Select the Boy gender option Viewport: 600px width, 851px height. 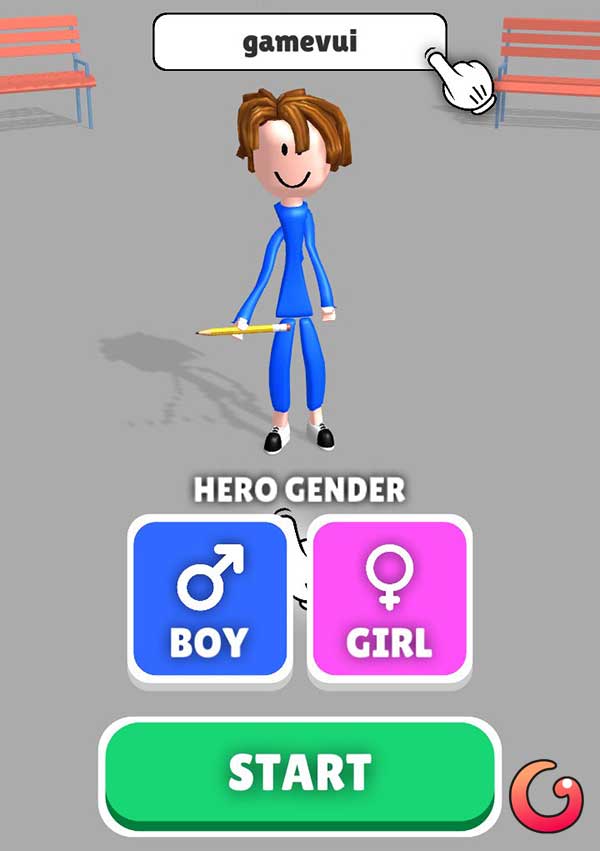click(209, 599)
